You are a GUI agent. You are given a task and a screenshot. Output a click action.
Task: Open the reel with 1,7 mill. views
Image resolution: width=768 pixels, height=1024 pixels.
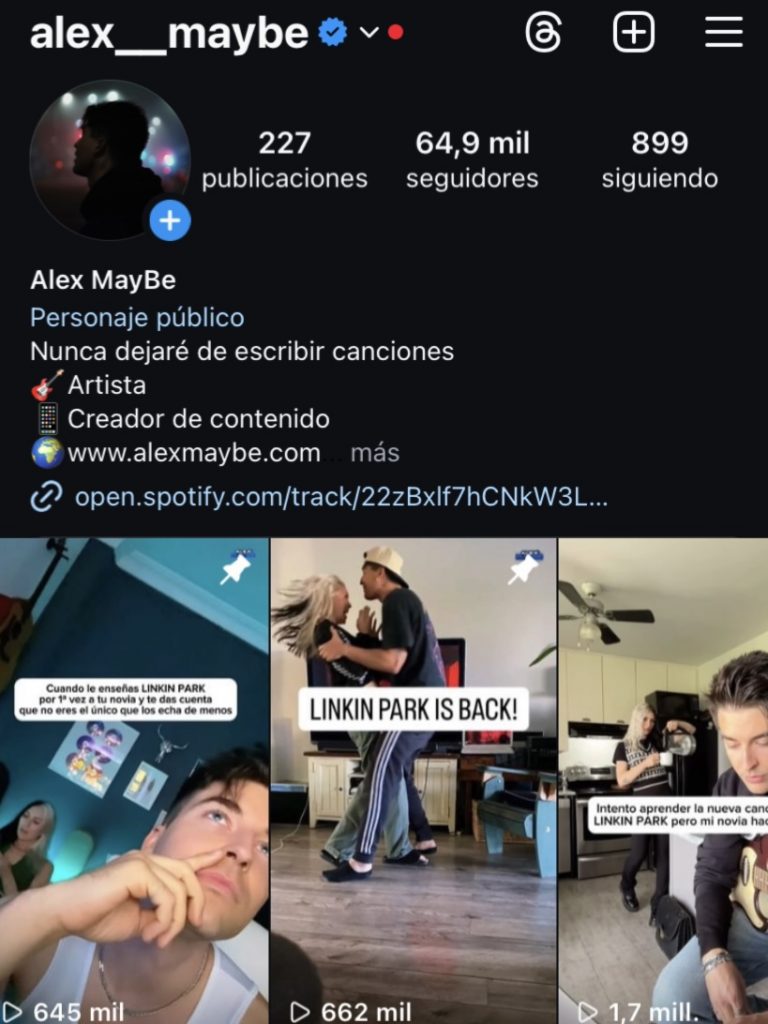[x=663, y=780]
